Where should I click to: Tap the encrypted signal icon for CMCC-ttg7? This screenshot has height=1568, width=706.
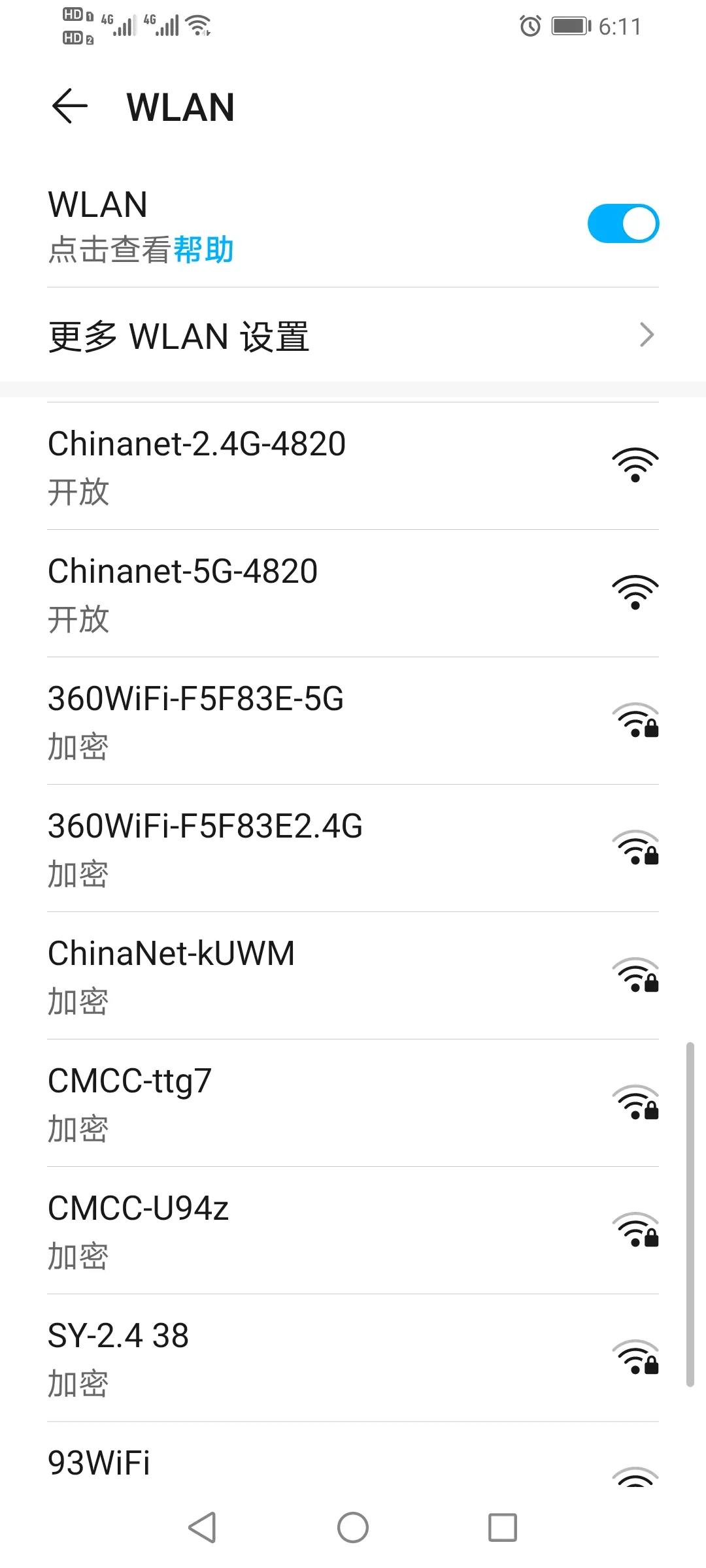click(635, 1104)
